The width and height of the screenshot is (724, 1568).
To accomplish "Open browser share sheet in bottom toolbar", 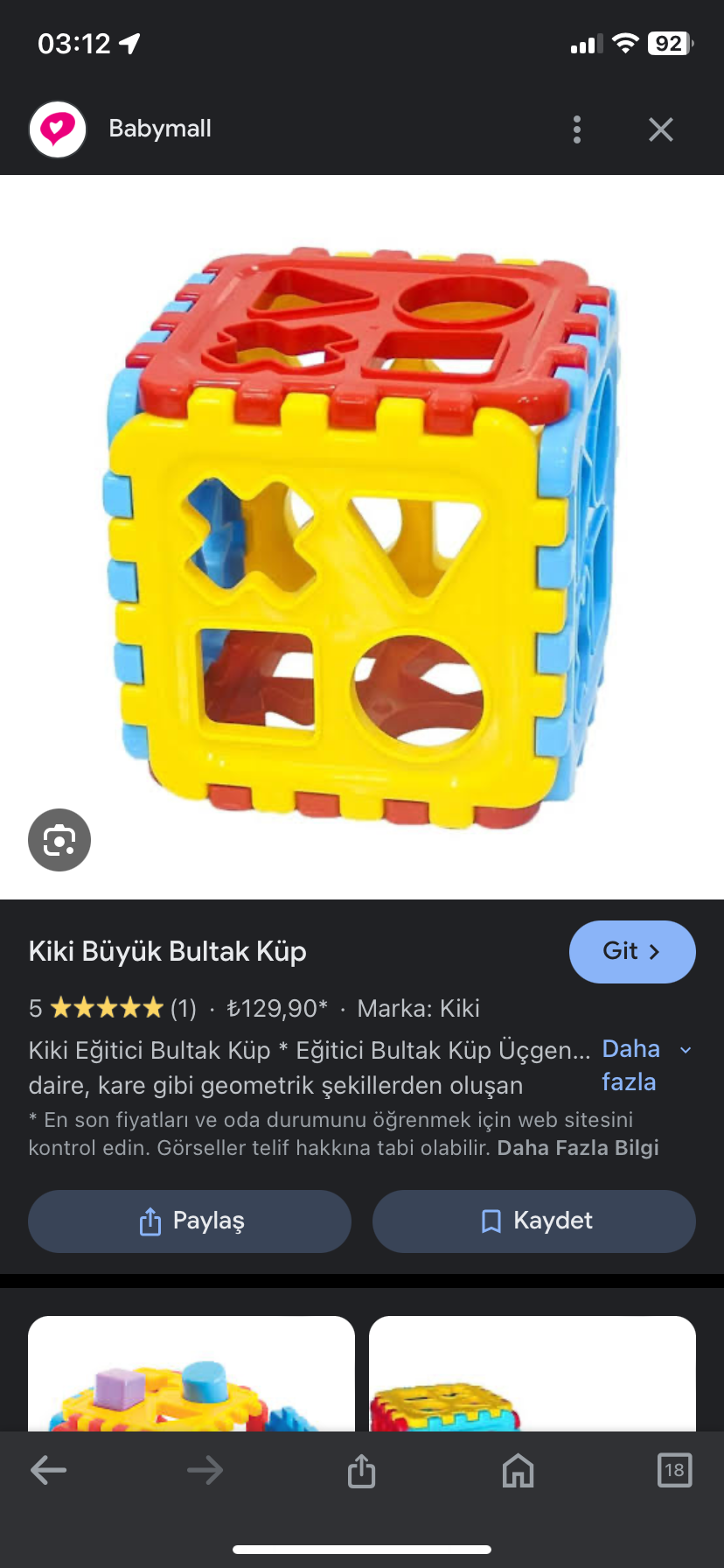I will pos(361,1470).
